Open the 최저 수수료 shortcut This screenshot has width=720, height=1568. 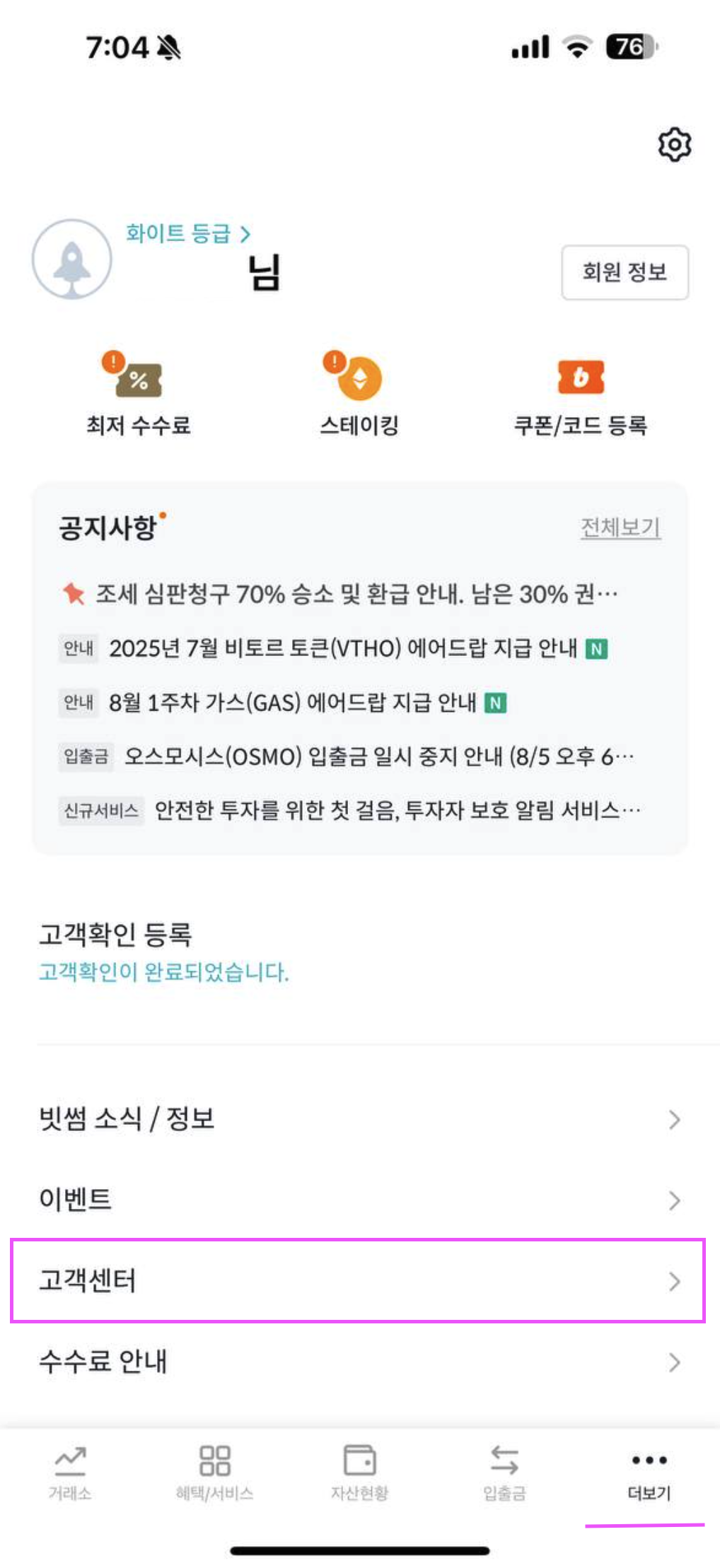(139, 394)
